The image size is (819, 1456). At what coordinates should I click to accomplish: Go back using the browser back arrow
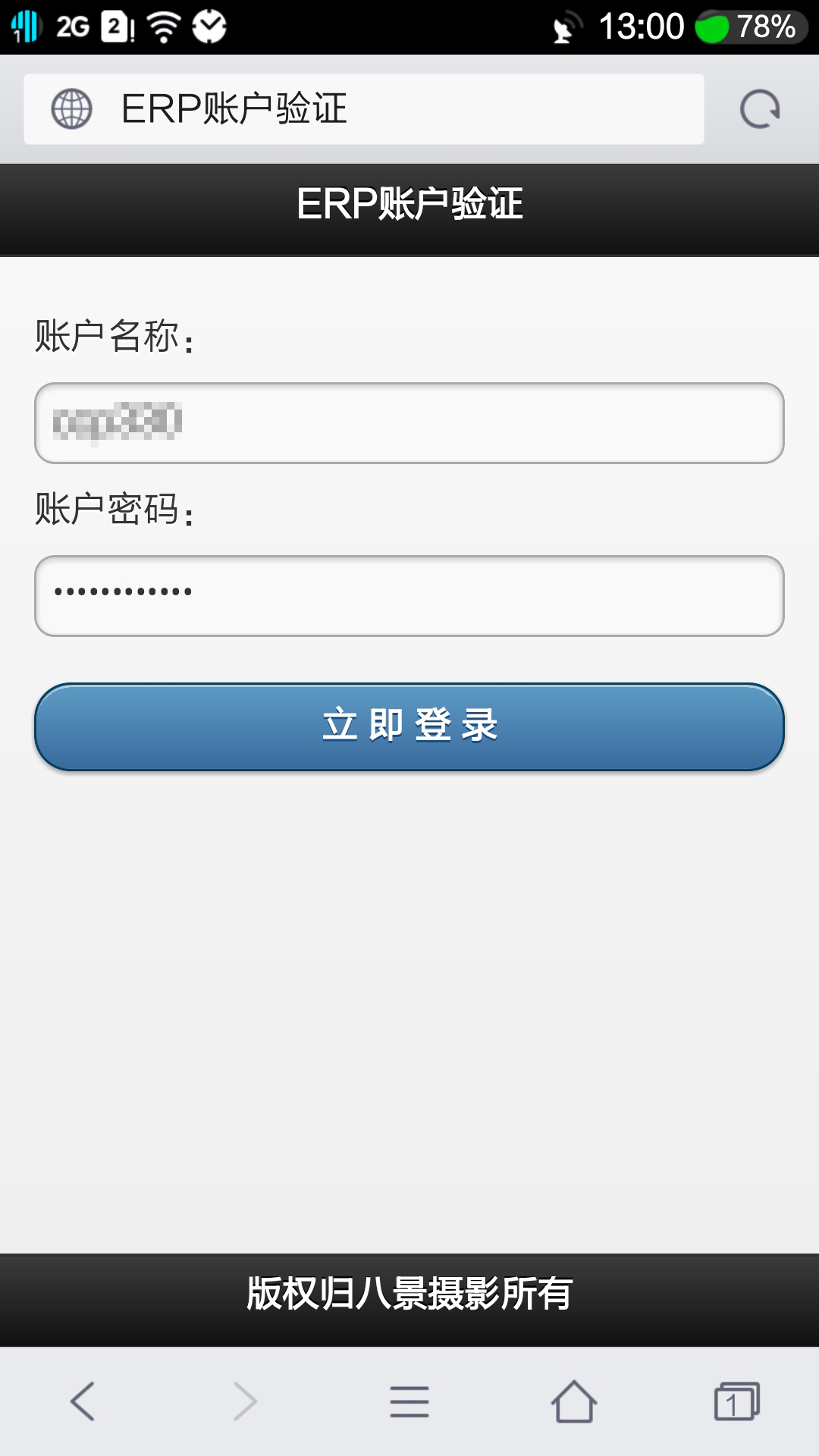pyautogui.click(x=82, y=1401)
